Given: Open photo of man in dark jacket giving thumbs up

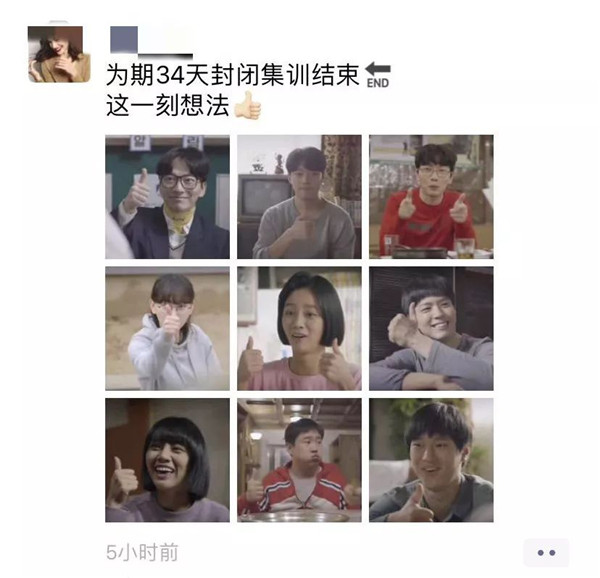Looking at the screenshot, I should pos(430,460).
